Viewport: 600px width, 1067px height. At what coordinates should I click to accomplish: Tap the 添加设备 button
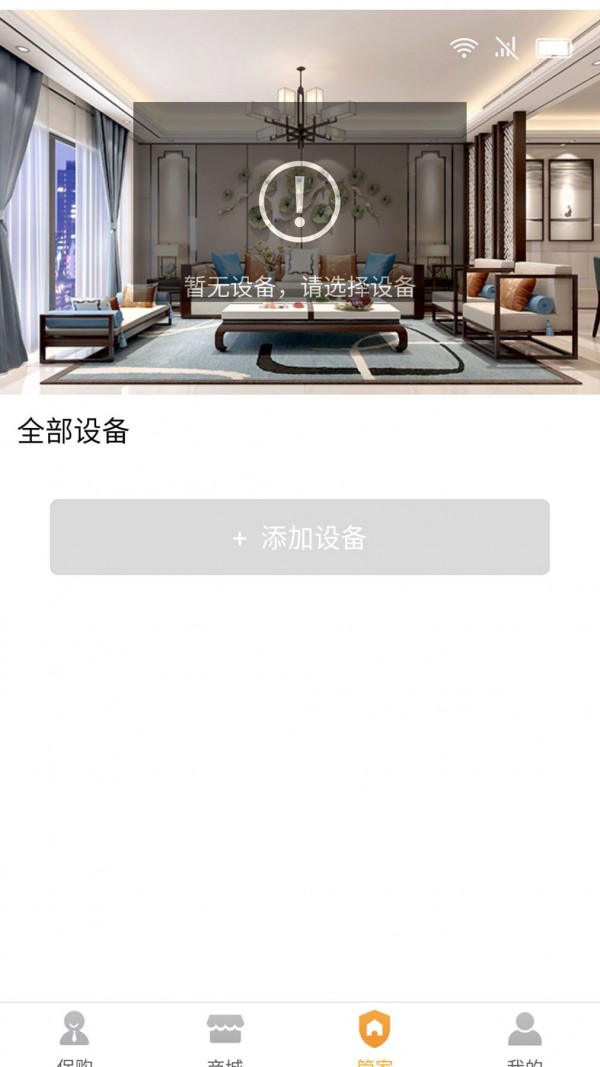coord(300,537)
